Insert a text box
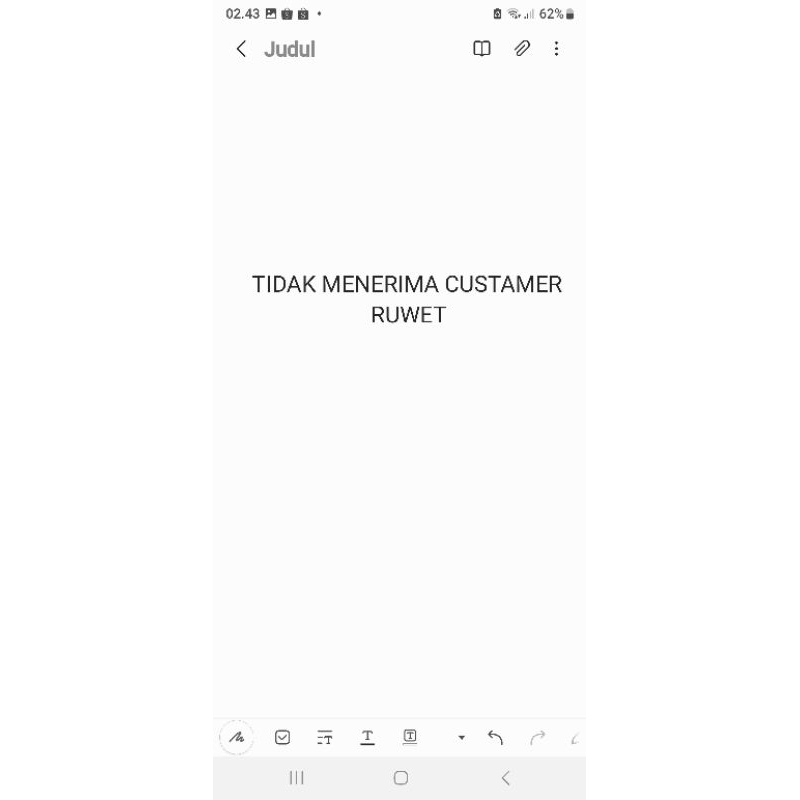The image size is (800, 800). tap(410, 738)
